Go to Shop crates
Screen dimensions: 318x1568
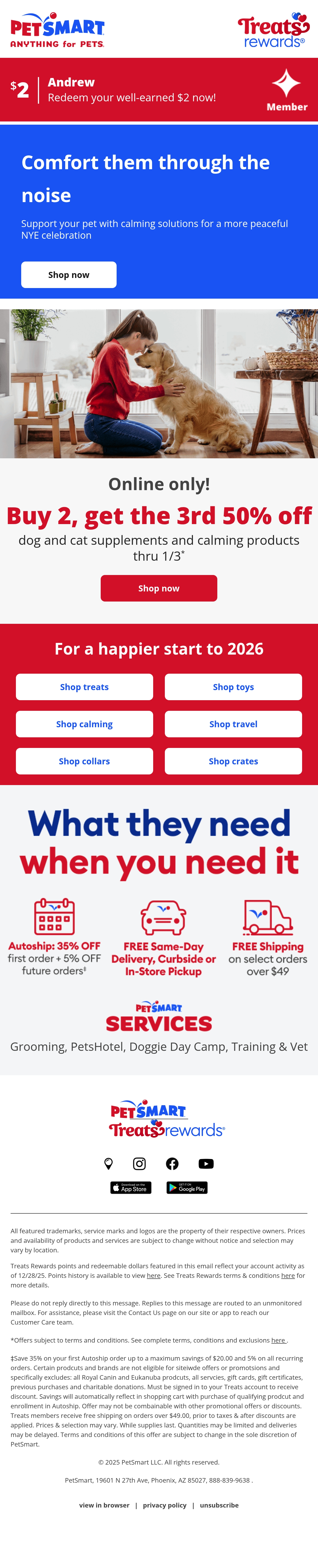coord(233,761)
